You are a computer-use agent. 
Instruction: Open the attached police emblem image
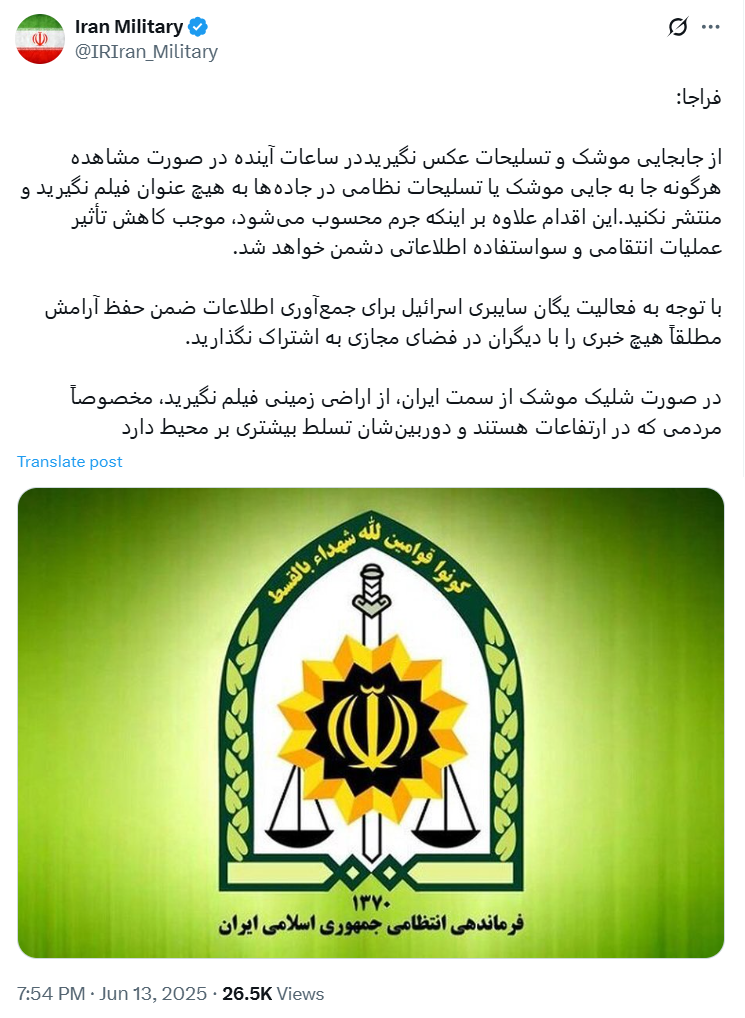[371, 722]
